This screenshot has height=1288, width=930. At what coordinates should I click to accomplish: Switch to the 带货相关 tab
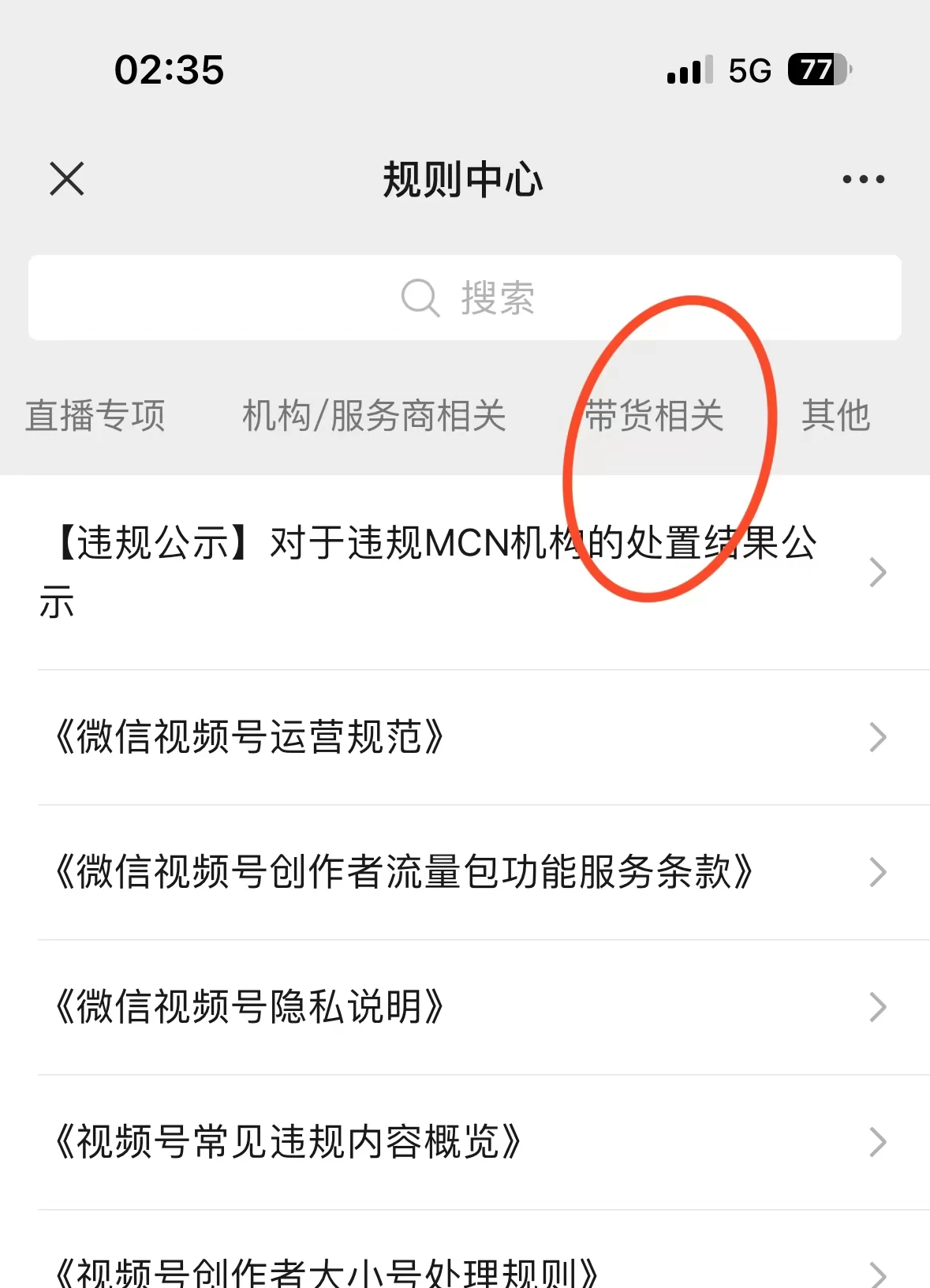coord(655,417)
